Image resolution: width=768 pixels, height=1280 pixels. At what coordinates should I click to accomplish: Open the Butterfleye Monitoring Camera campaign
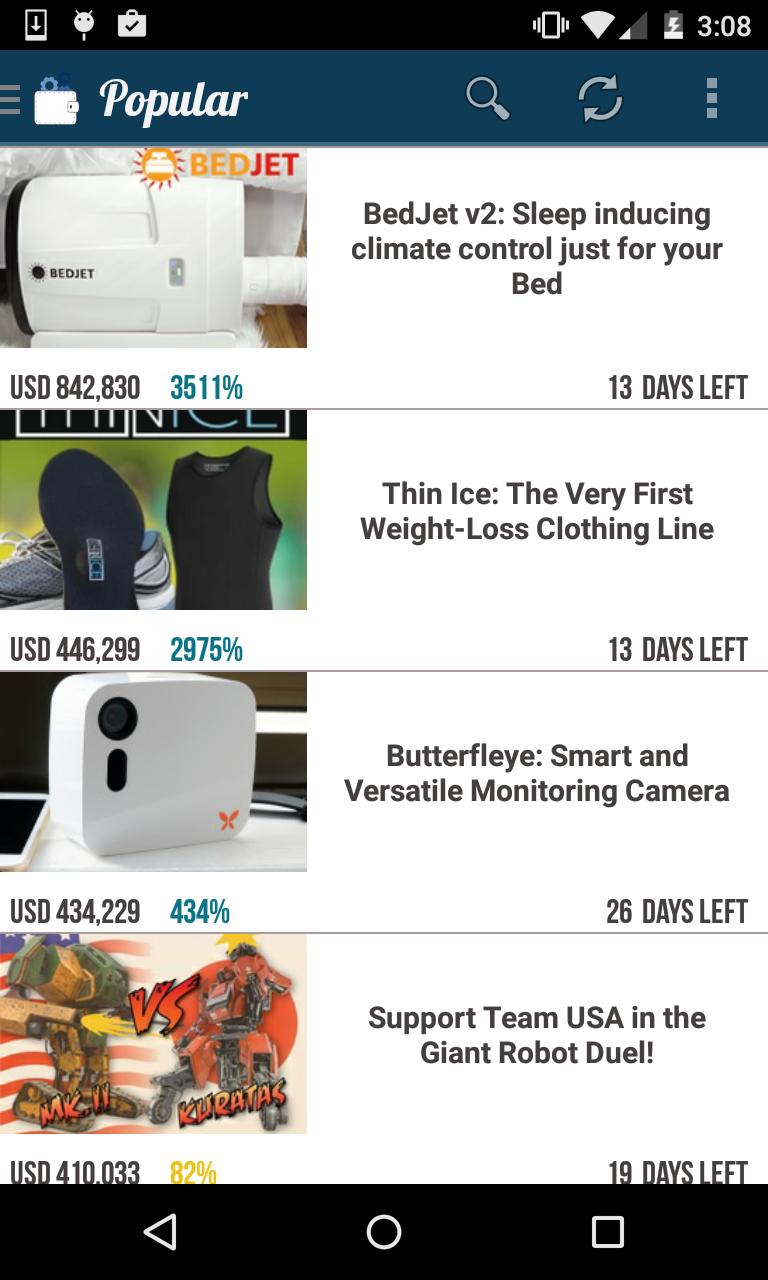536,773
